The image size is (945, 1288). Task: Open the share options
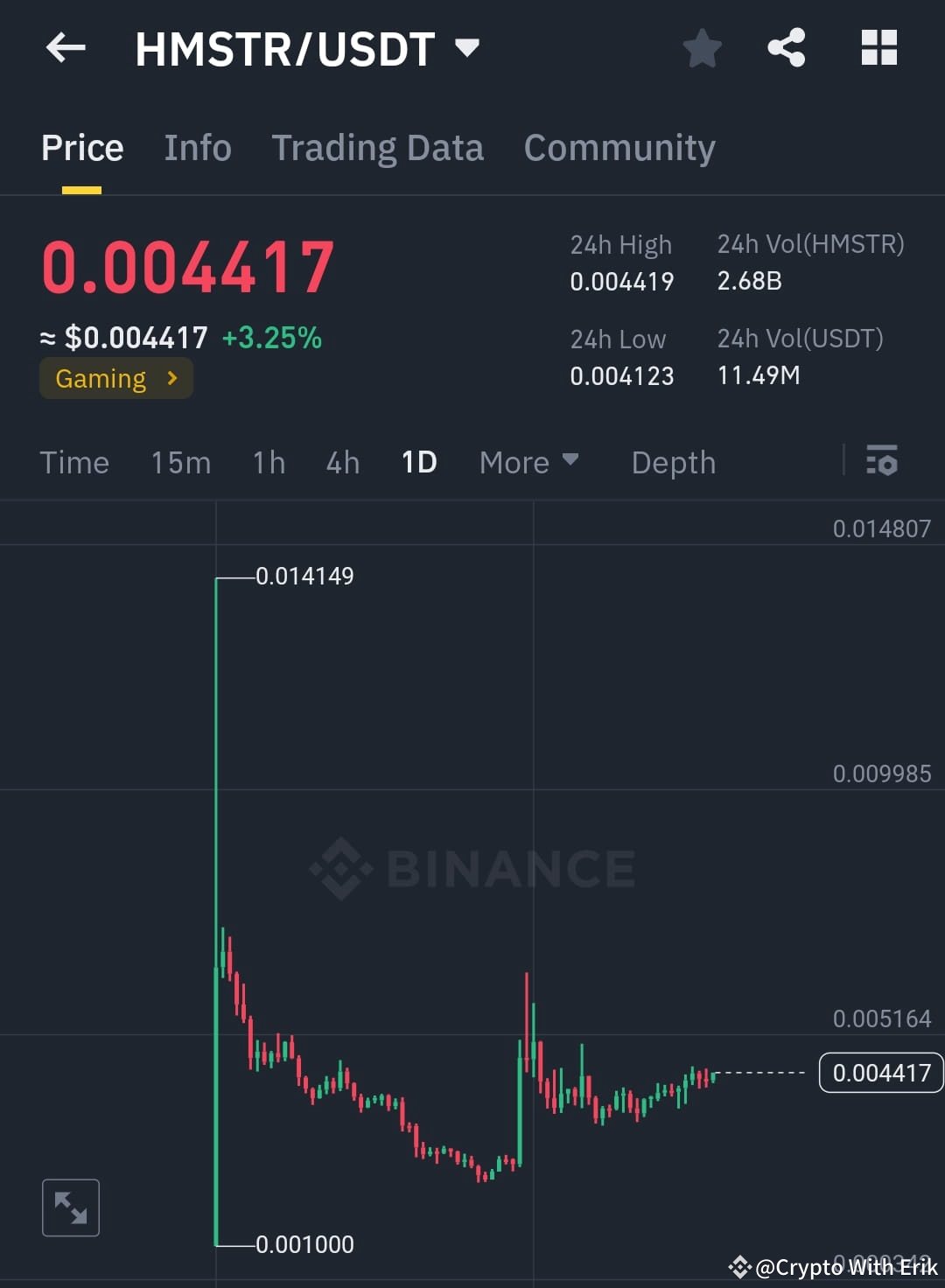(x=787, y=48)
